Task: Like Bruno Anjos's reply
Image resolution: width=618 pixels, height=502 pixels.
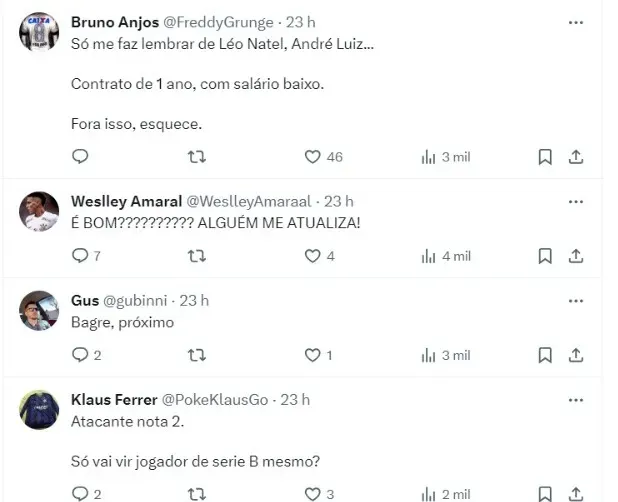Action: click(x=312, y=157)
